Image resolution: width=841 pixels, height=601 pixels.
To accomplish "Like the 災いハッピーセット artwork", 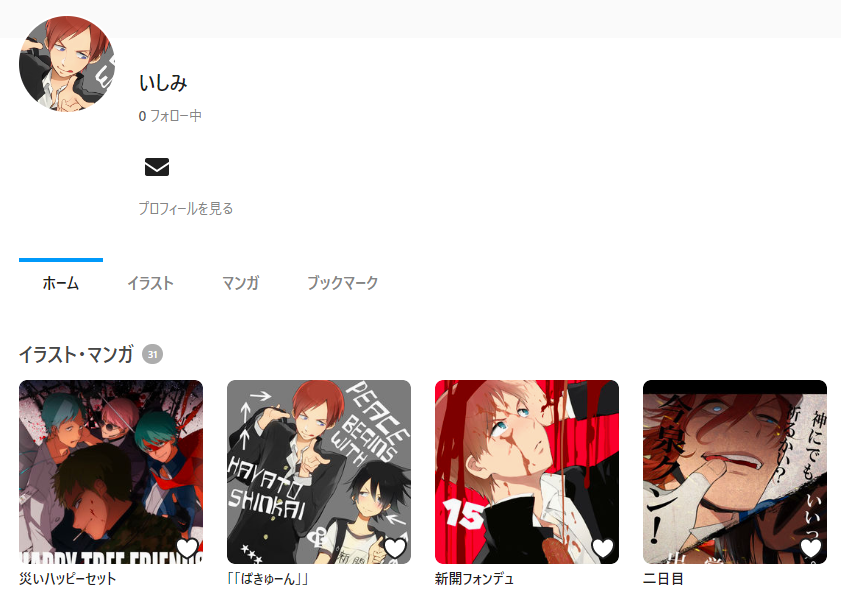I will coord(187,548).
